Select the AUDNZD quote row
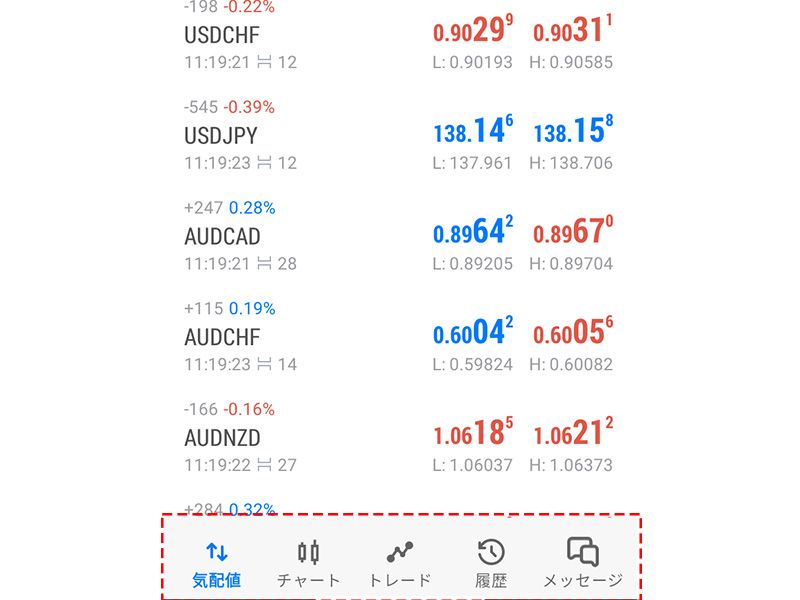 pyautogui.click(x=400, y=438)
